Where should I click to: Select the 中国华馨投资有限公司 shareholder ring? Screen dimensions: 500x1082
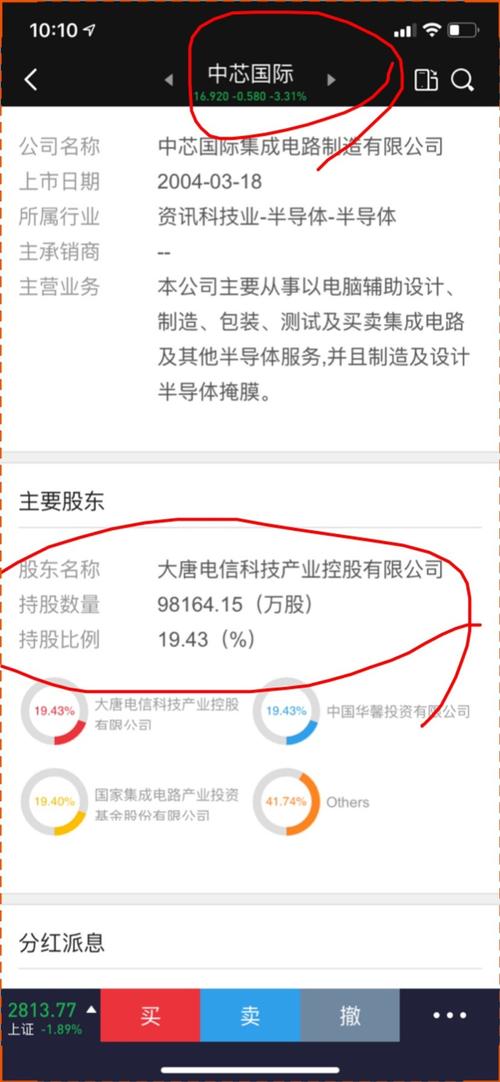pos(286,711)
